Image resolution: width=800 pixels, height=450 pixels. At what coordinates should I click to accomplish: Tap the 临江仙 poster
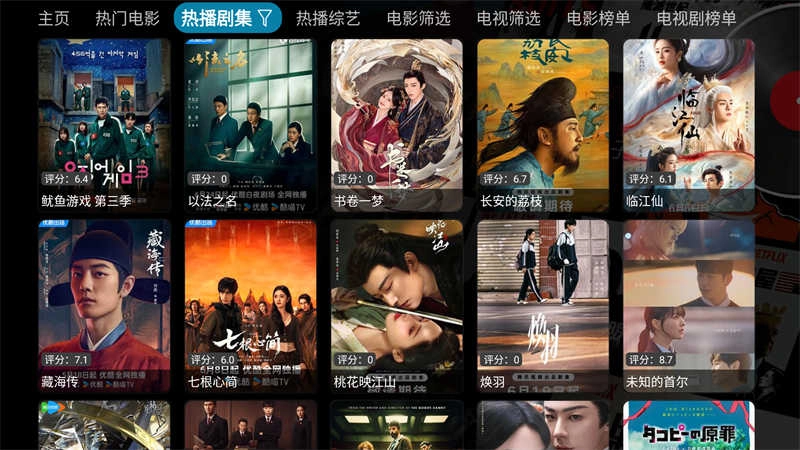pos(688,125)
